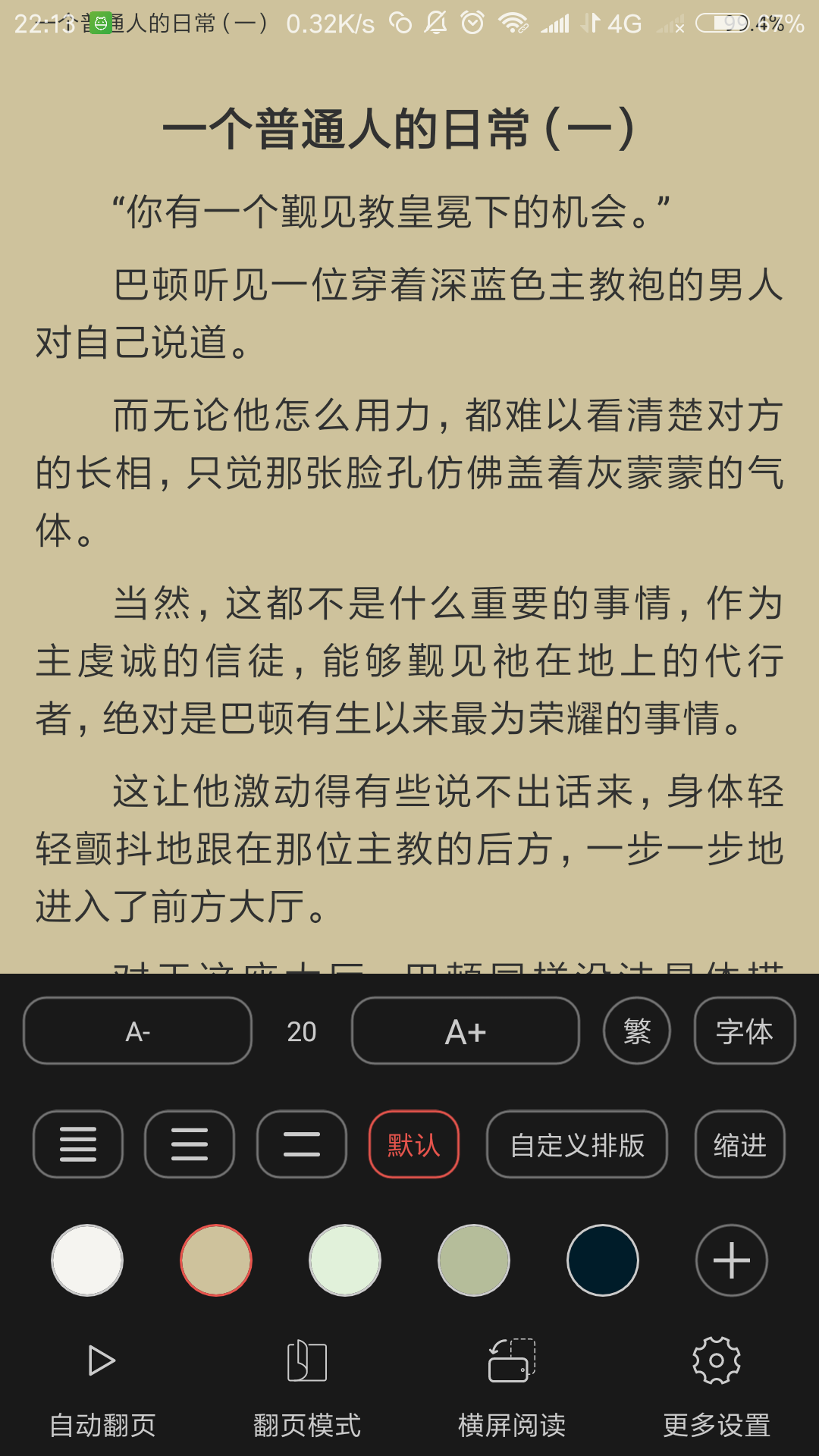This screenshot has height=1456, width=819.
Task: Increase font size with A+
Action: pyautogui.click(x=465, y=1031)
